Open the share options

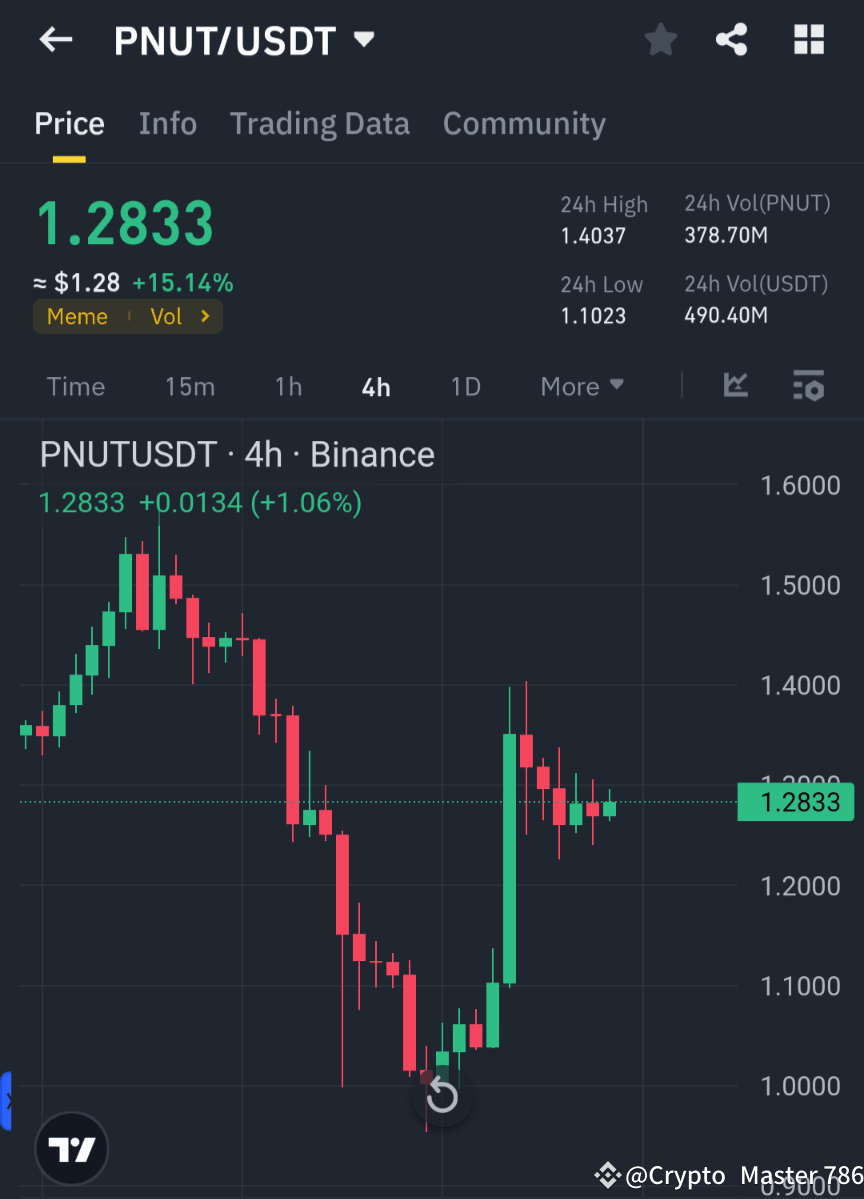click(x=732, y=39)
